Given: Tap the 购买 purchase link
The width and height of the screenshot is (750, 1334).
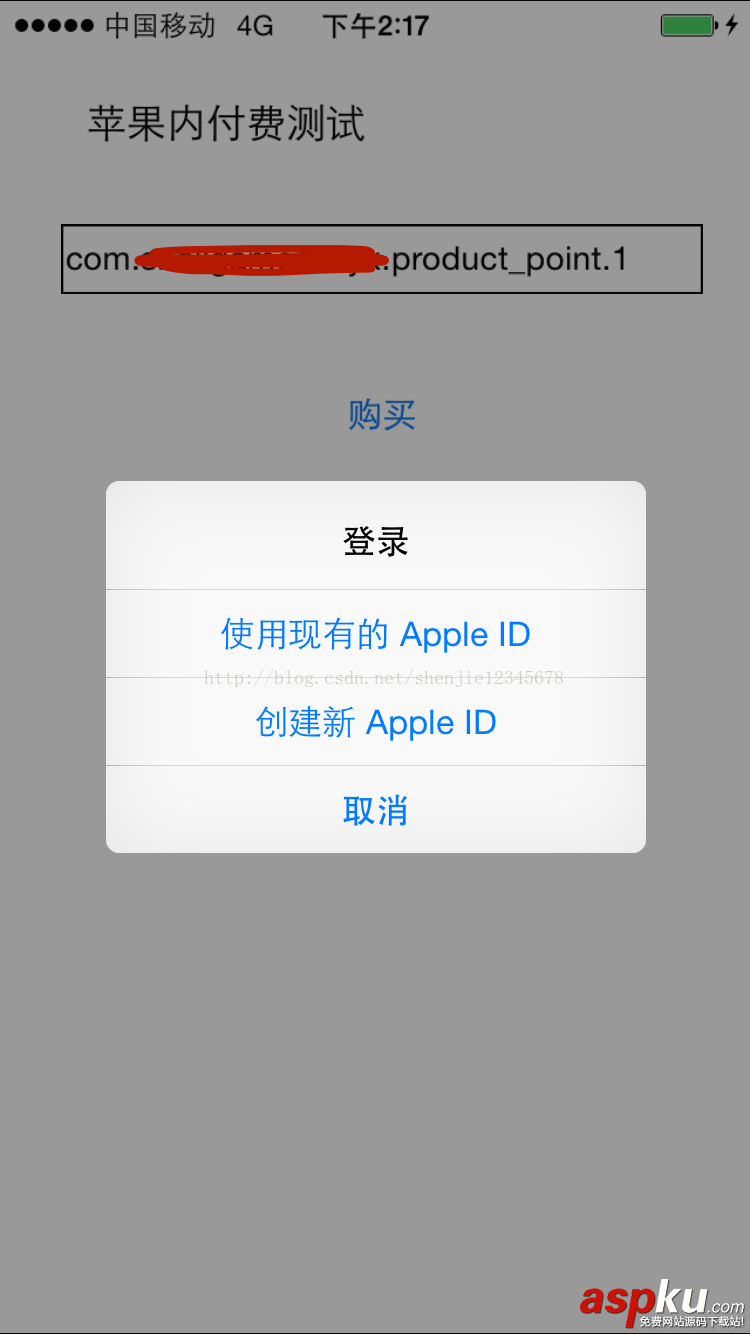Looking at the screenshot, I should [x=381, y=415].
